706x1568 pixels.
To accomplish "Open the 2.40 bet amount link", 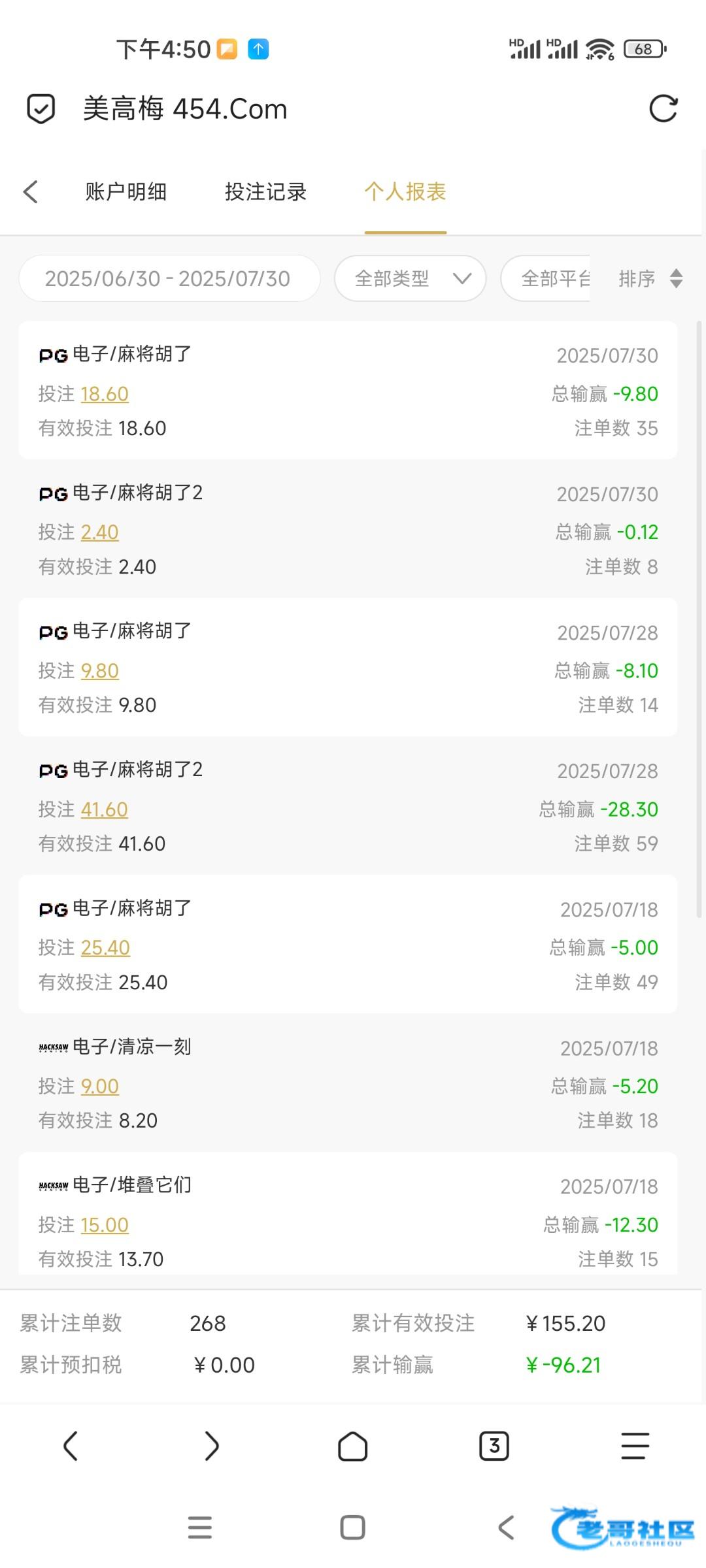I will (99, 532).
